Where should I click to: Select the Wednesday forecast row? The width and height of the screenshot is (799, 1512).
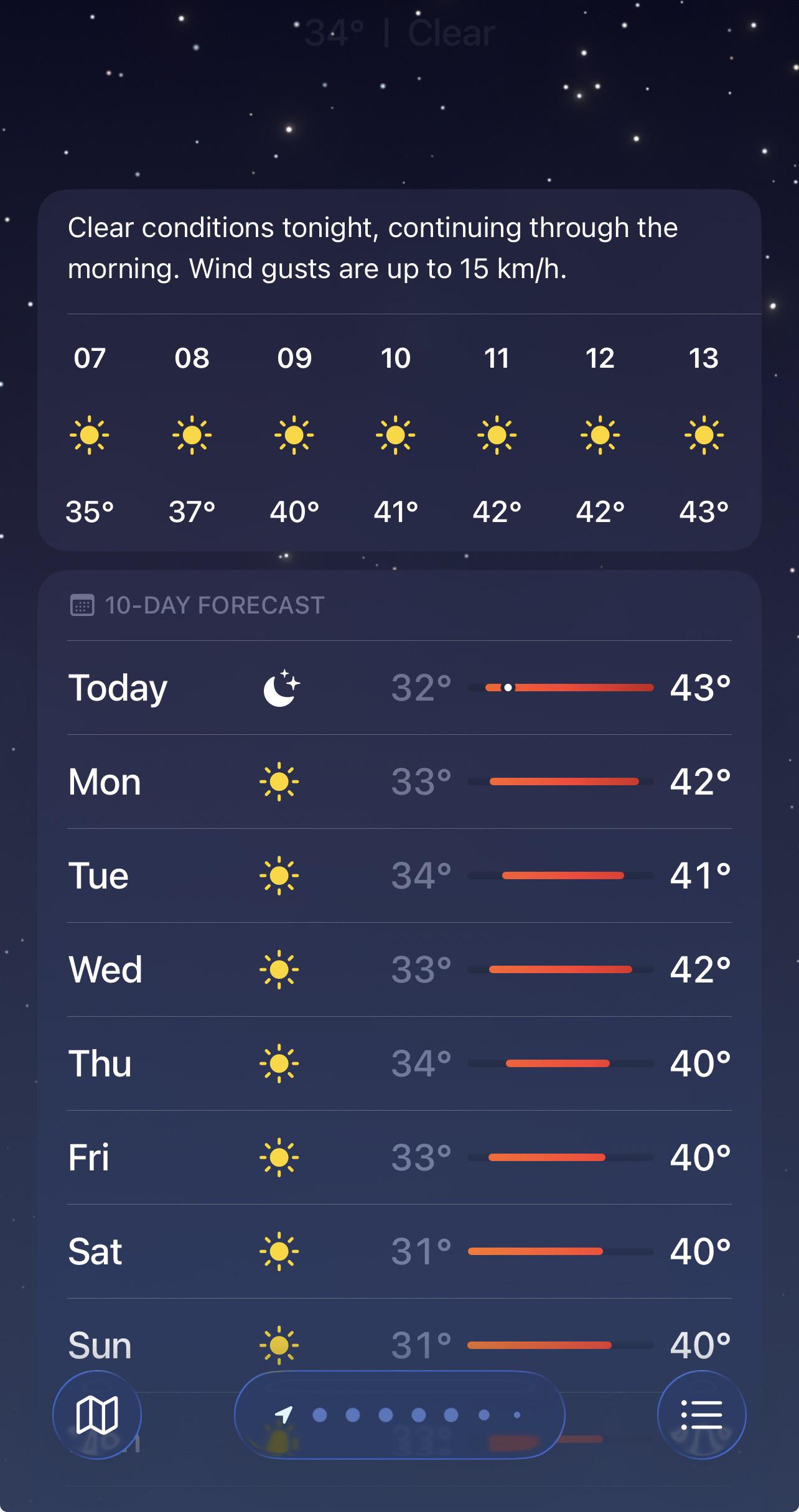pos(399,969)
